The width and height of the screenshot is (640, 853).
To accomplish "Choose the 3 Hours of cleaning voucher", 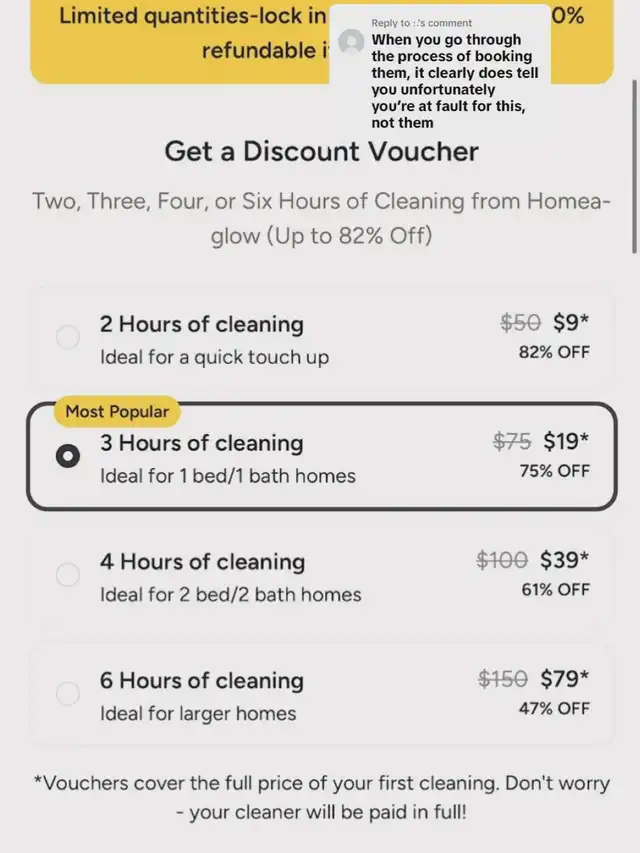I will (322, 456).
